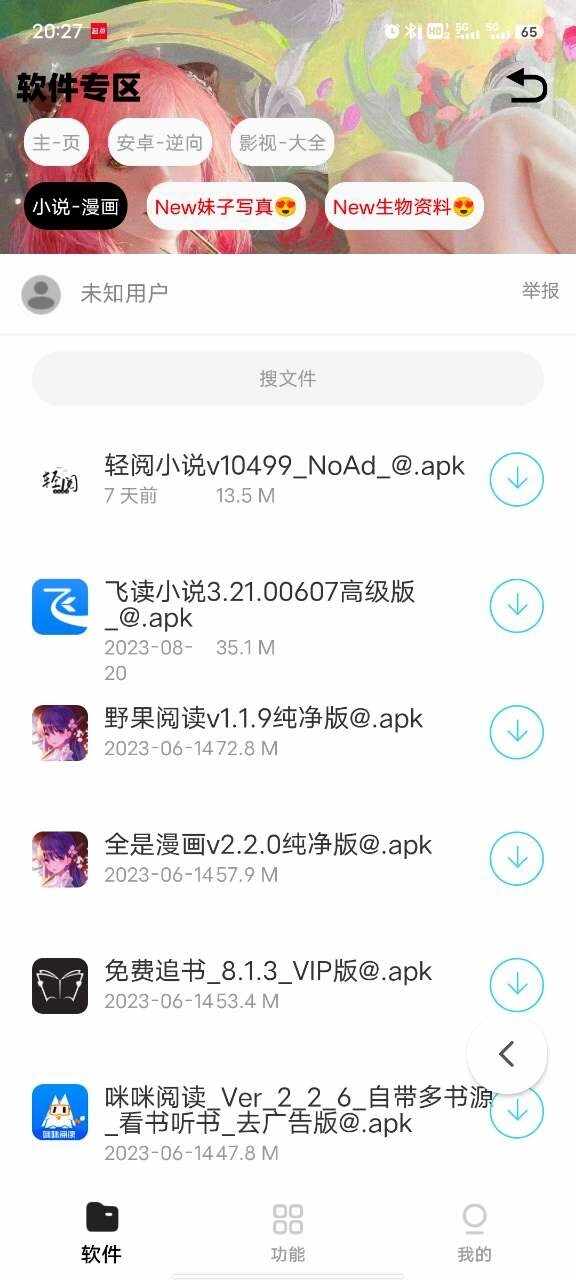The height and width of the screenshot is (1280, 576).
Task: Download 飞读小说3.21.00607高级版 apk
Action: coord(517,605)
